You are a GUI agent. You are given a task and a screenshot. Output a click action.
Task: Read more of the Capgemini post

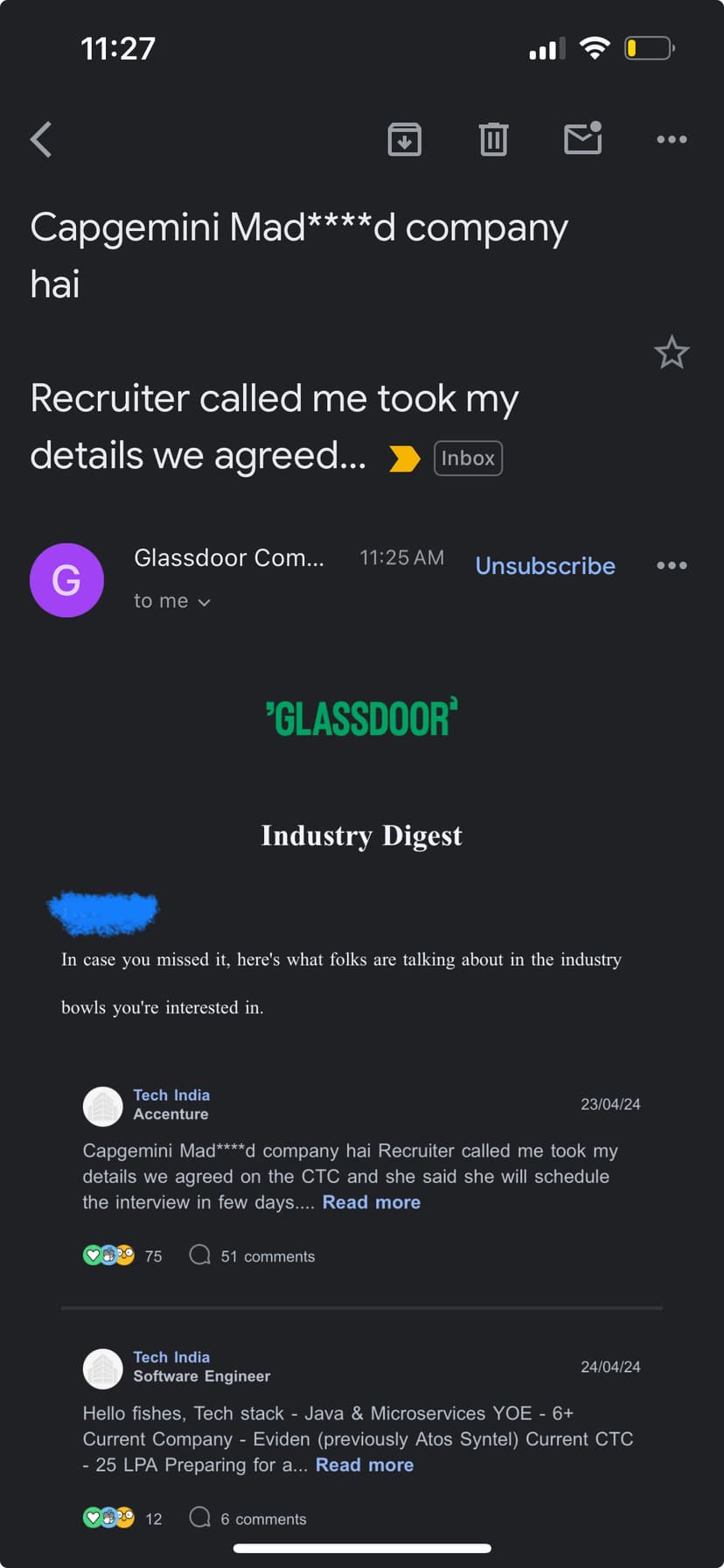tap(371, 1202)
